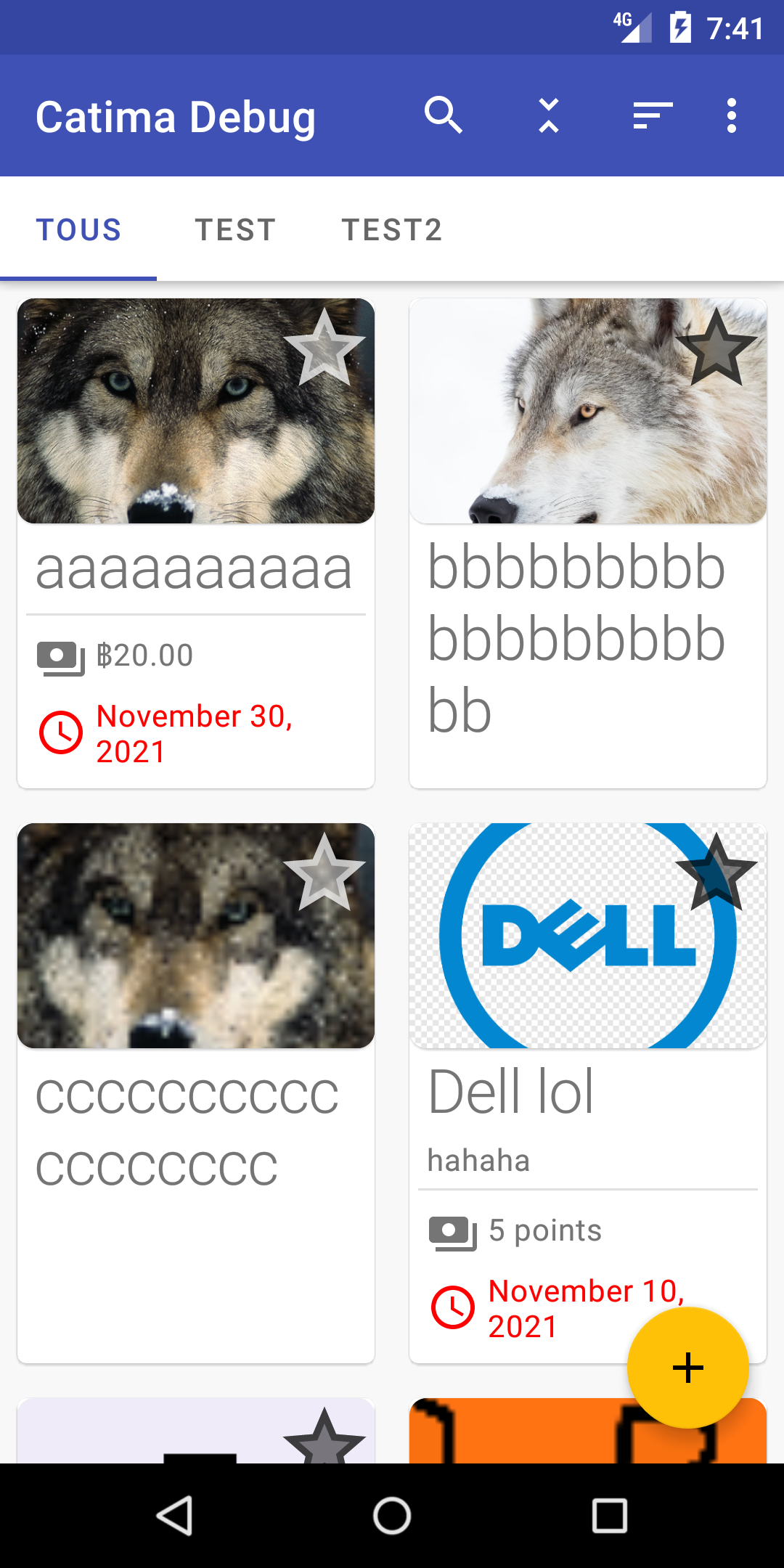Go to the home screen

(392, 1516)
